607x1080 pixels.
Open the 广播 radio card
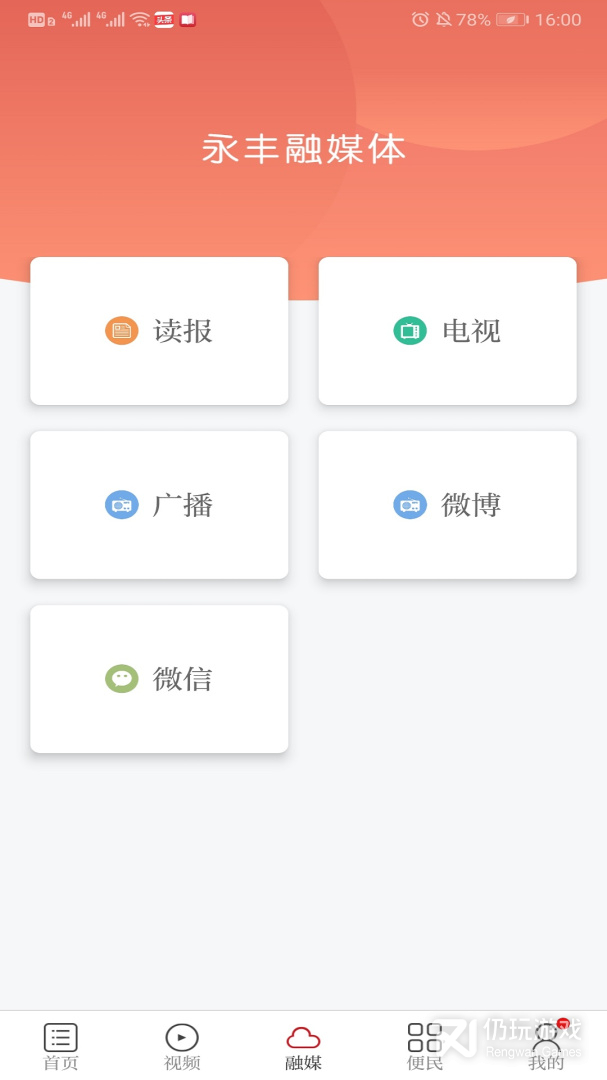[159, 505]
